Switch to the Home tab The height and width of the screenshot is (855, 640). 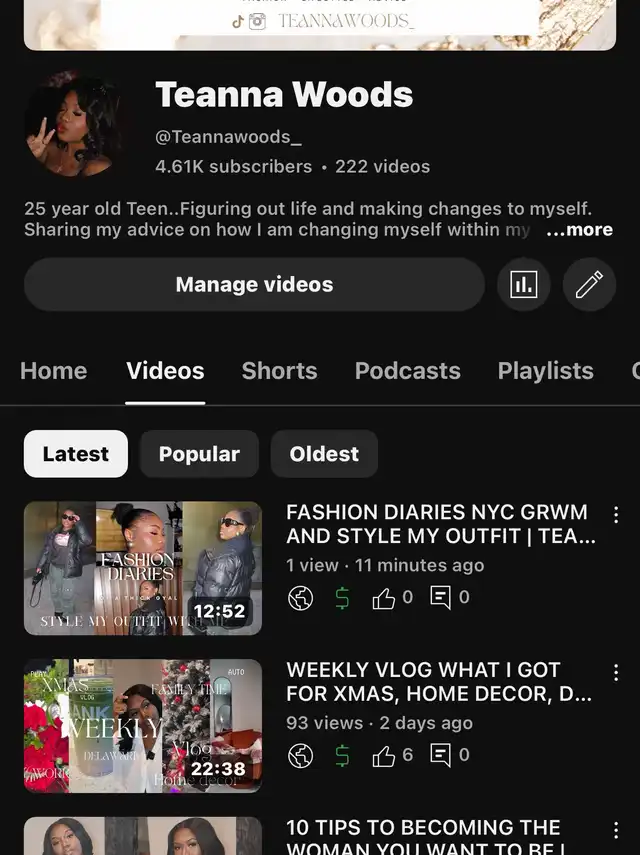[x=54, y=371]
